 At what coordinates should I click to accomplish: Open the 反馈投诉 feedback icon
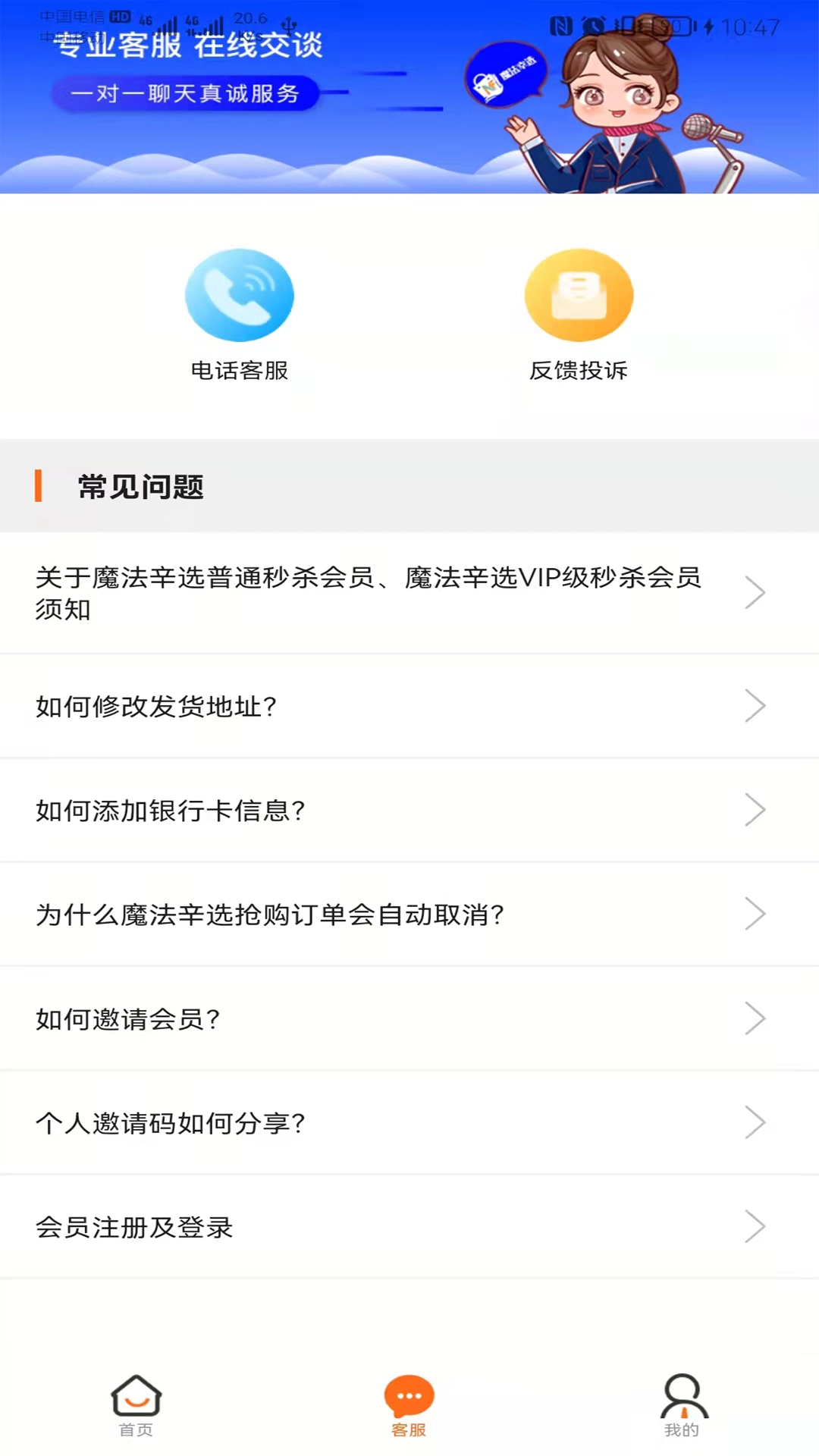click(x=579, y=294)
